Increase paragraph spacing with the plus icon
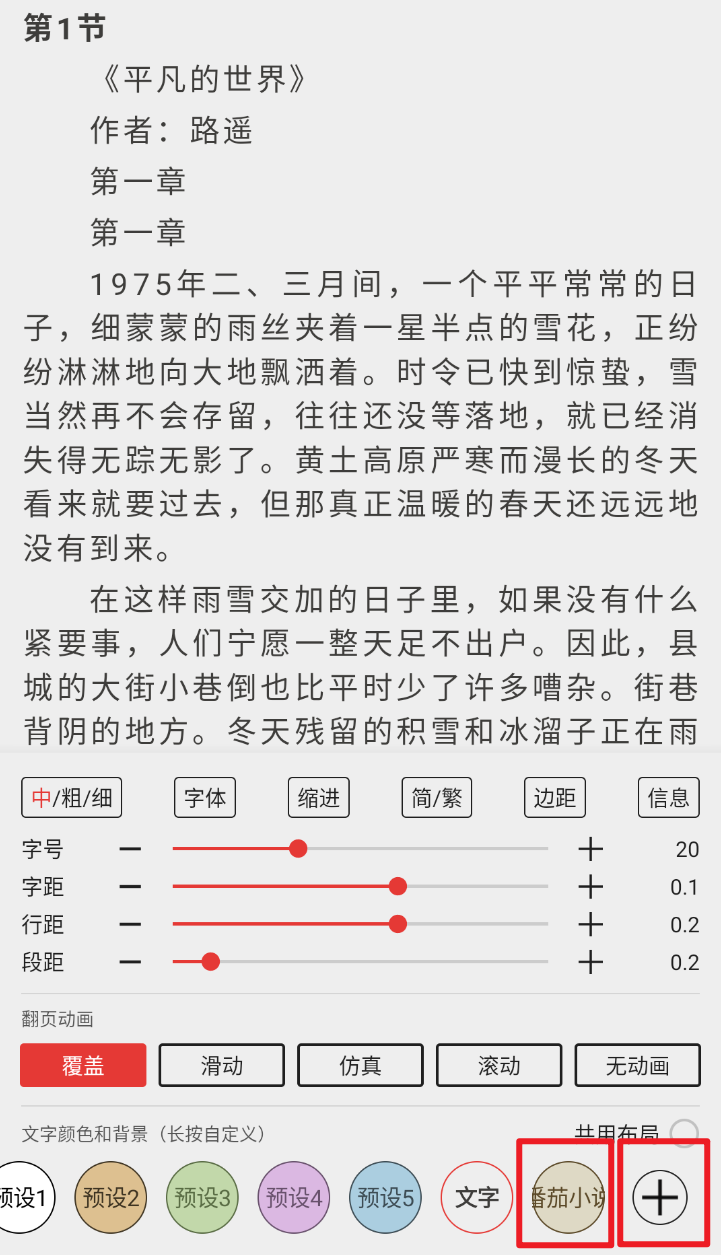The width and height of the screenshot is (721, 1255). (x=591, y=961)
